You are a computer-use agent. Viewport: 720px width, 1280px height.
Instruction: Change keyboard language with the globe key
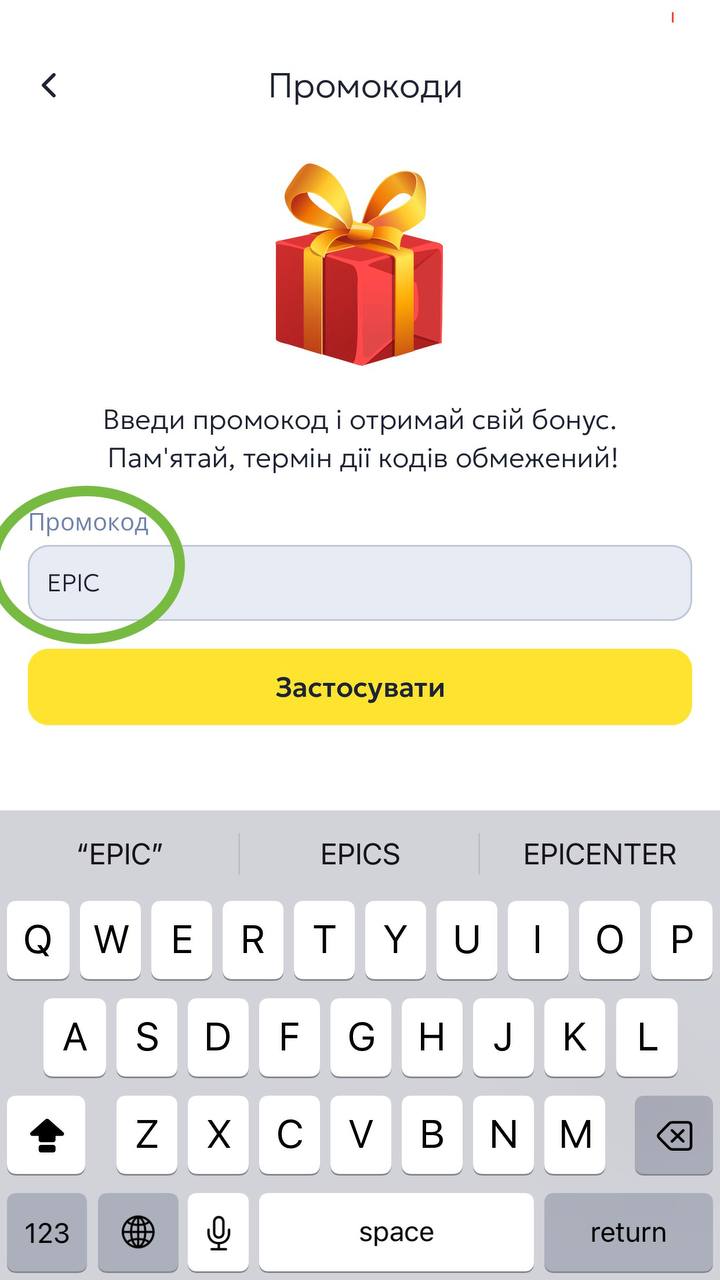click(x=138, y=1233)
